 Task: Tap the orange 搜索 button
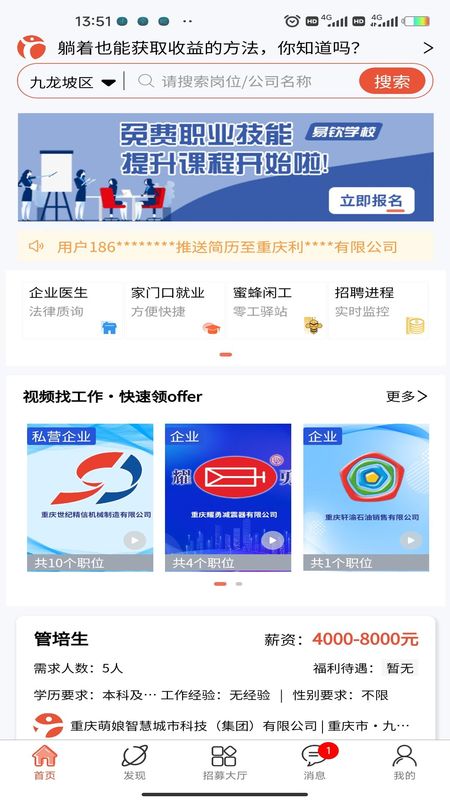[x=392, y=81]
